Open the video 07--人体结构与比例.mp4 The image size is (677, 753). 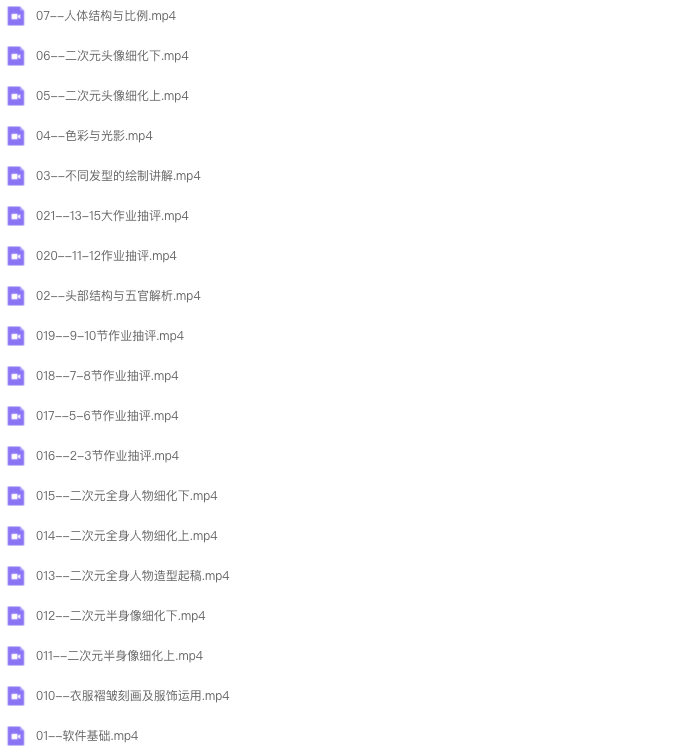click(x=106, y=16)
